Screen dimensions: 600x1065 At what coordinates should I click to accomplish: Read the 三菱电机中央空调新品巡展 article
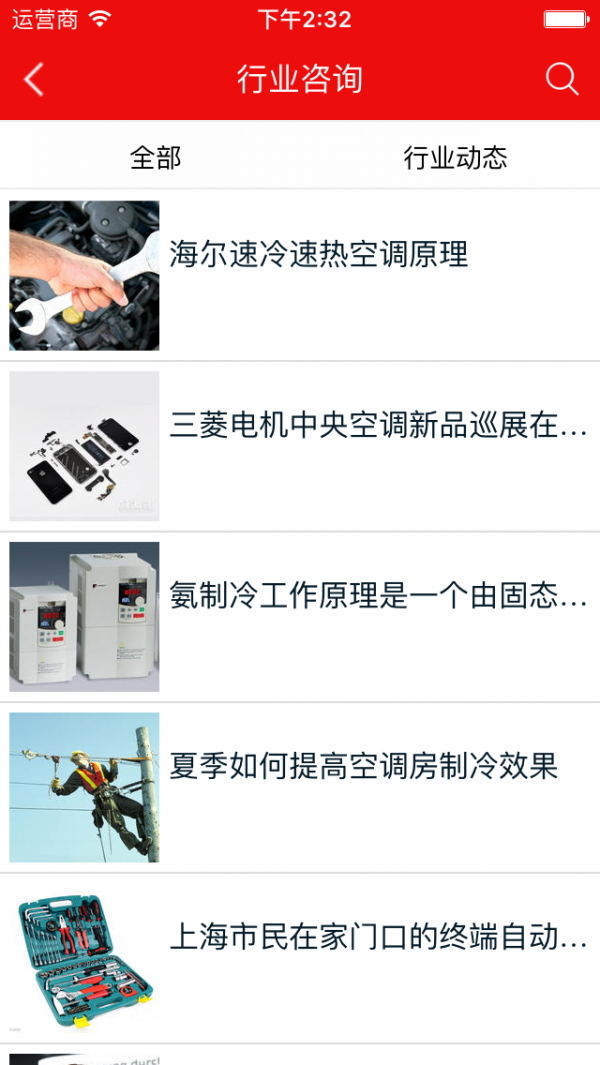378,426
